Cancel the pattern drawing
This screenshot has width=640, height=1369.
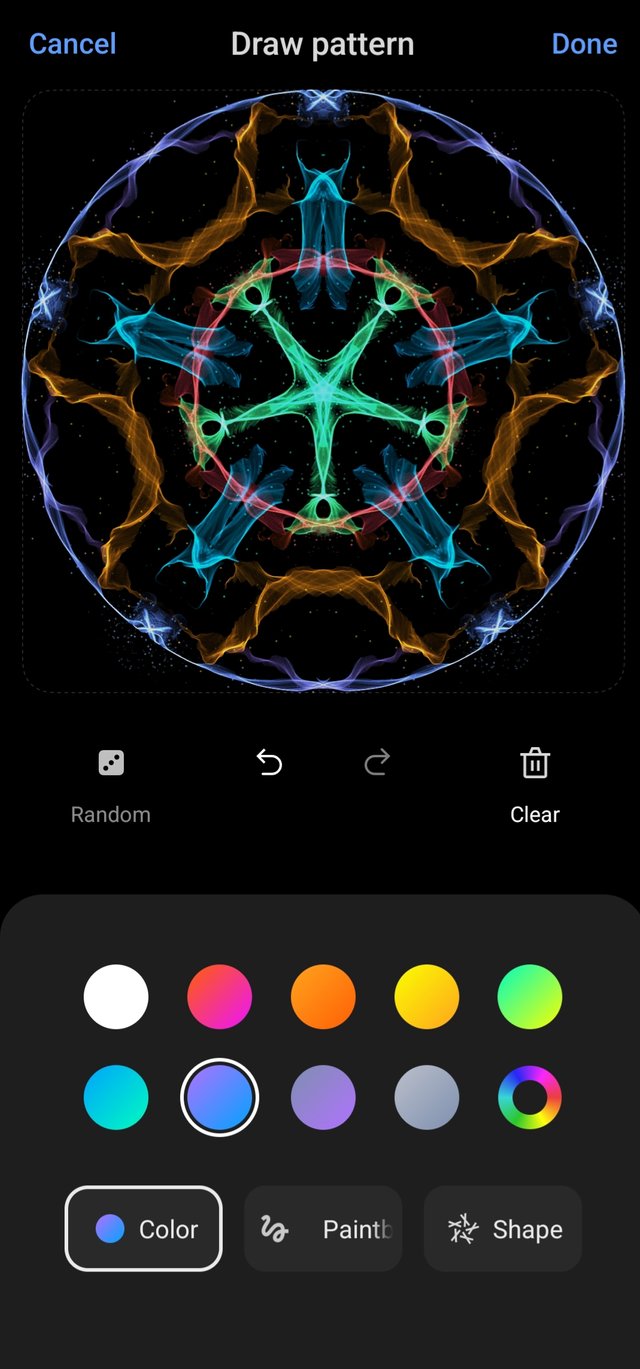pyautogui.click(x=72, y=44)
